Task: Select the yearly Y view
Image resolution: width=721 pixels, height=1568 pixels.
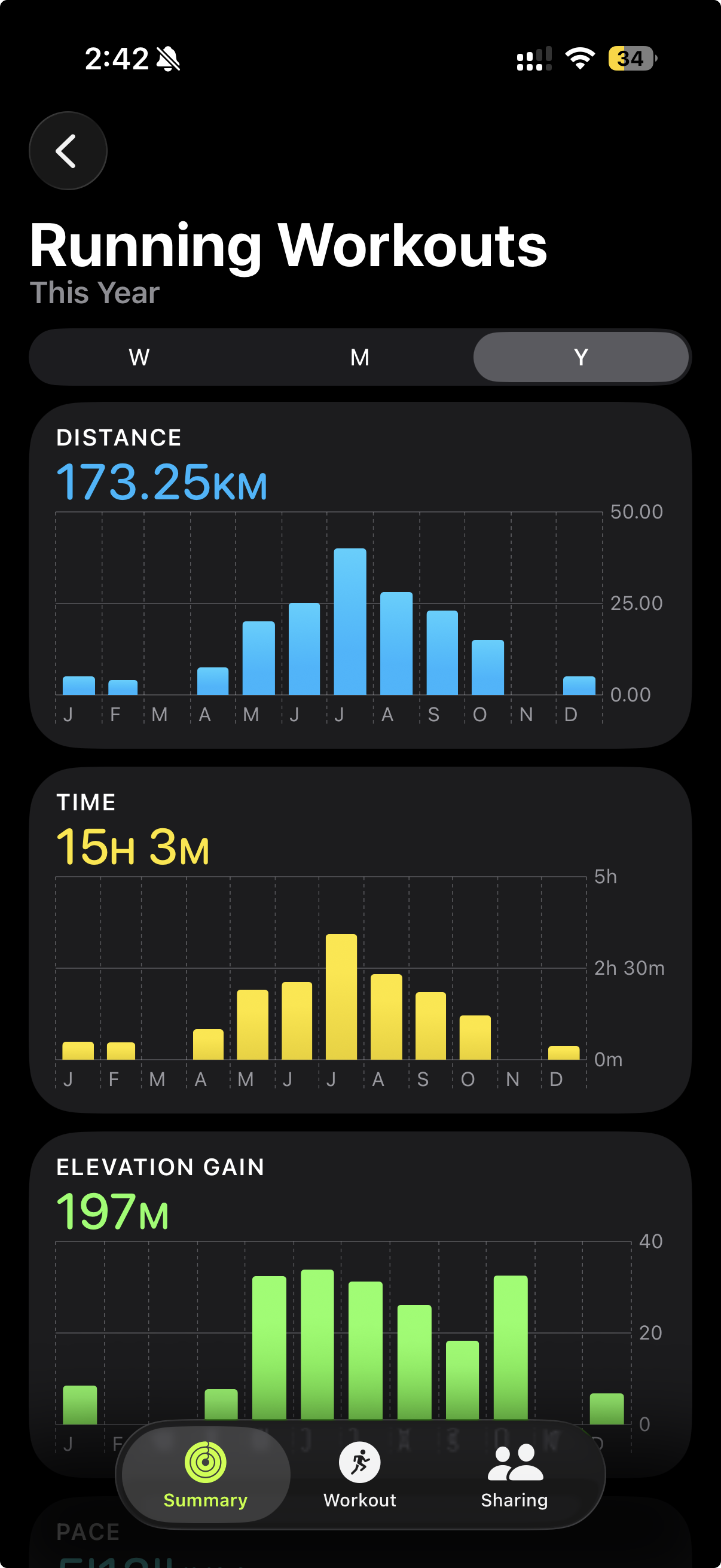Action: tap(581, 357)
